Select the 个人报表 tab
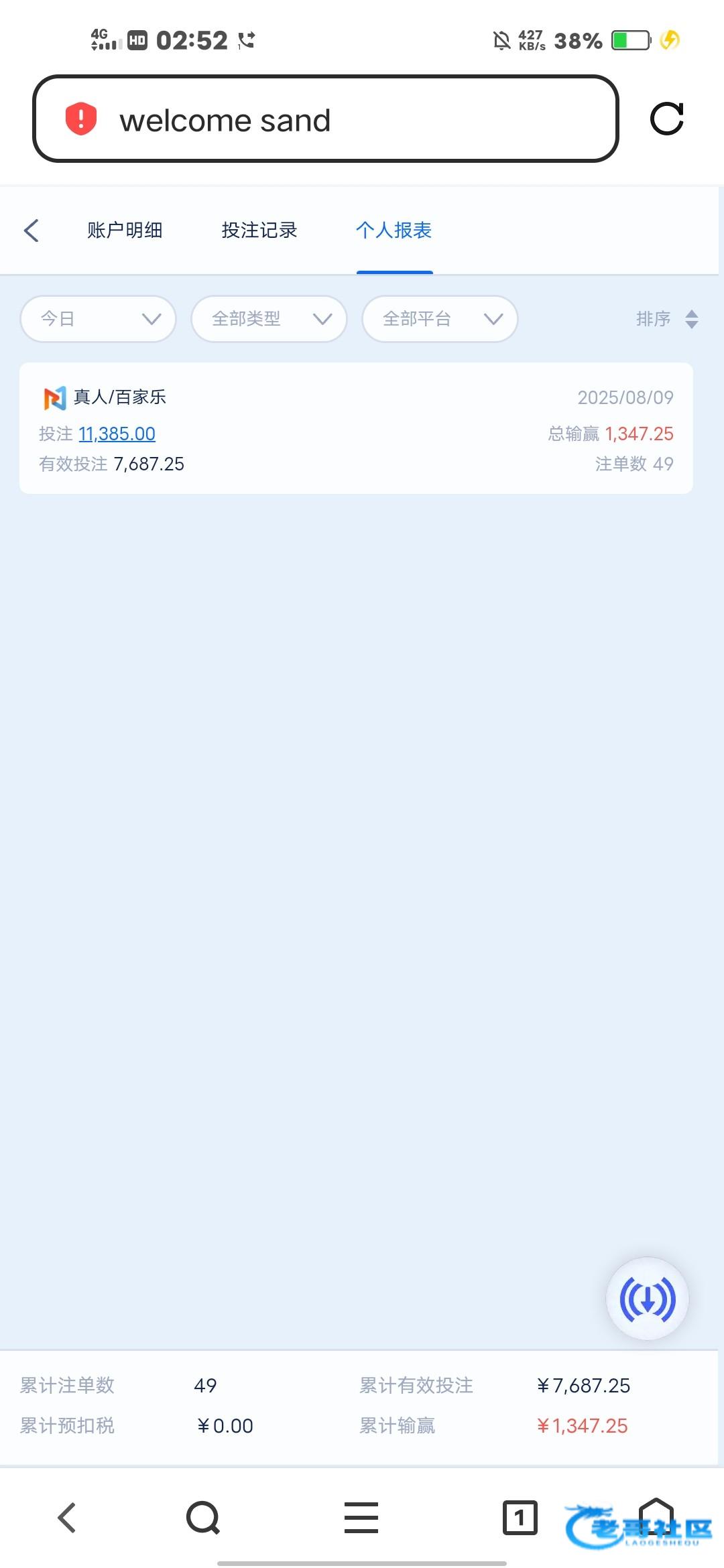 (x=394, y=231)
